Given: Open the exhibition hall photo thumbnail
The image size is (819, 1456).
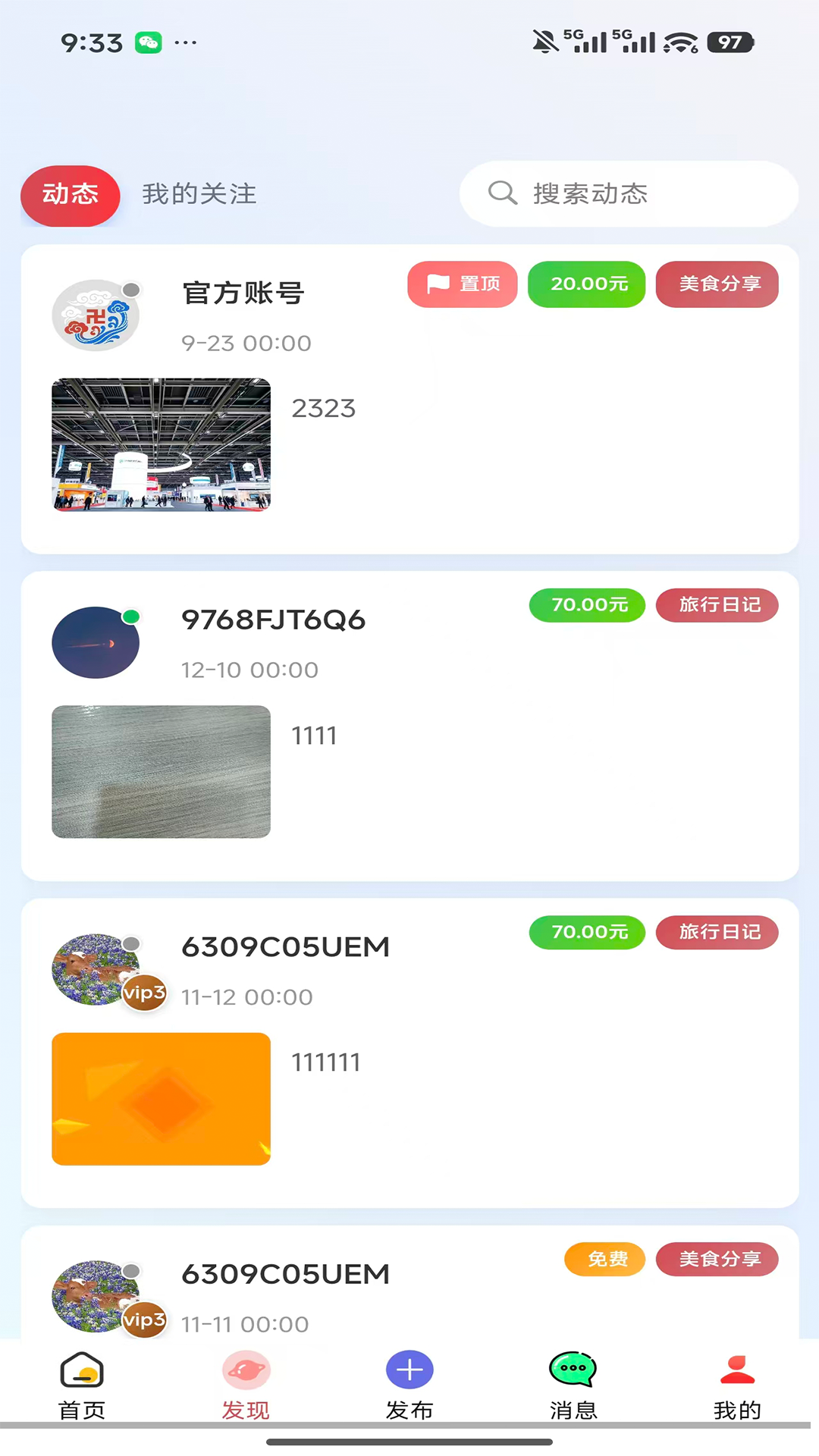Looking at the screenshot, I should click(161, 444).
